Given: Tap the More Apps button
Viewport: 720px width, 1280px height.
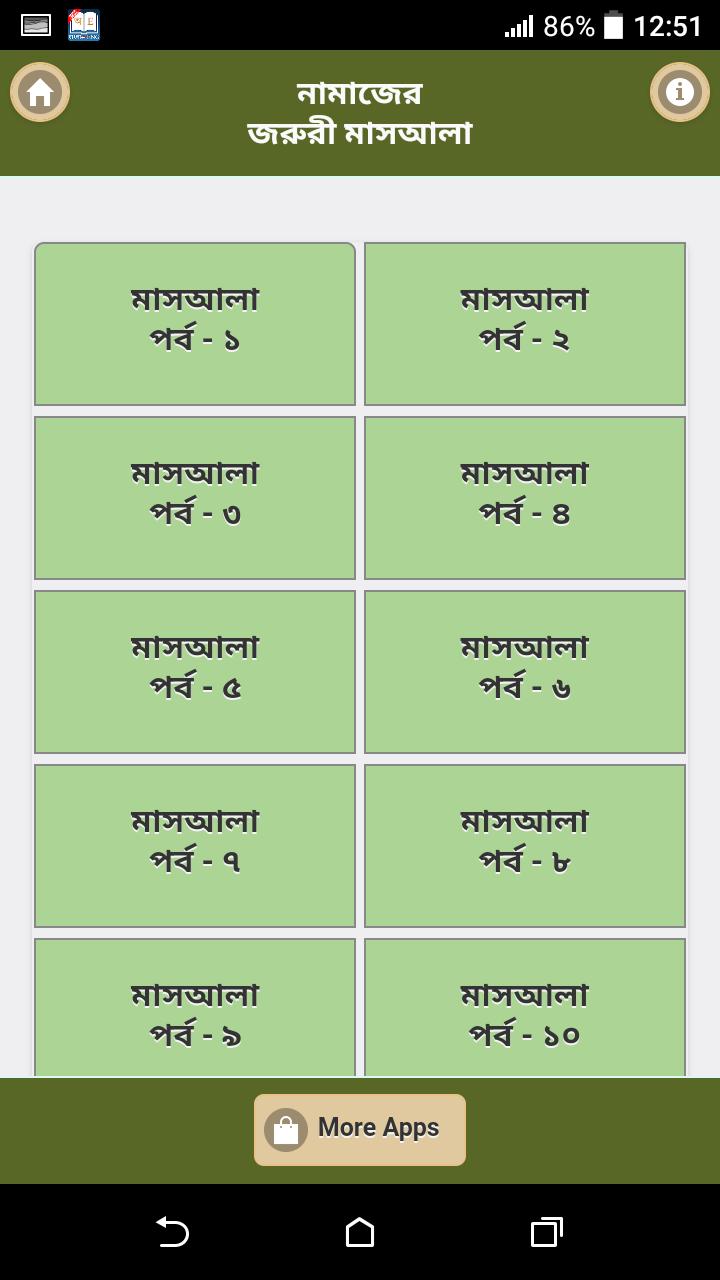Looking at the screenshot, I should pyautogui.click(x=360, y=1130).
